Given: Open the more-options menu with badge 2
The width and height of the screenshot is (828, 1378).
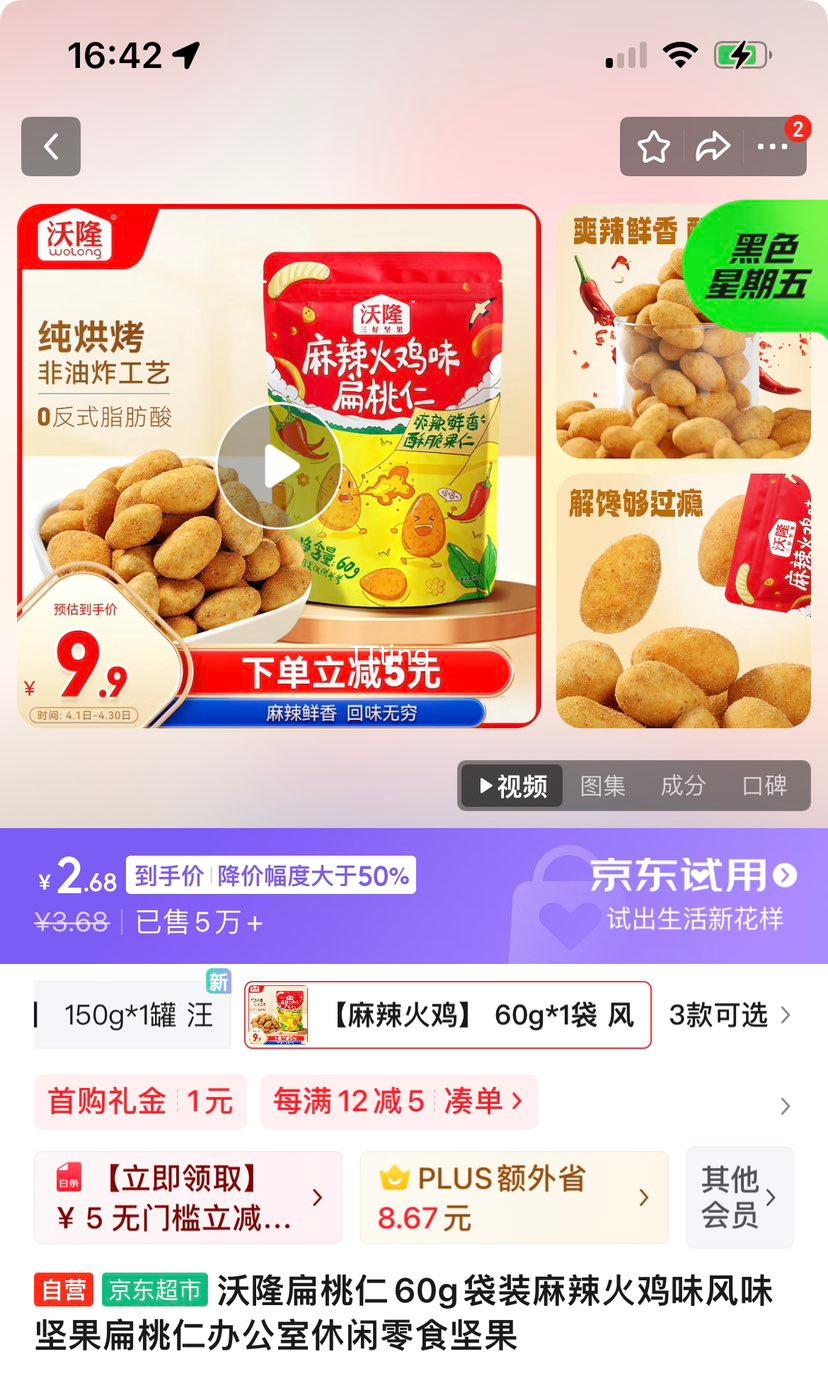Looking at the screenshot, I should (x=771, y=146).
